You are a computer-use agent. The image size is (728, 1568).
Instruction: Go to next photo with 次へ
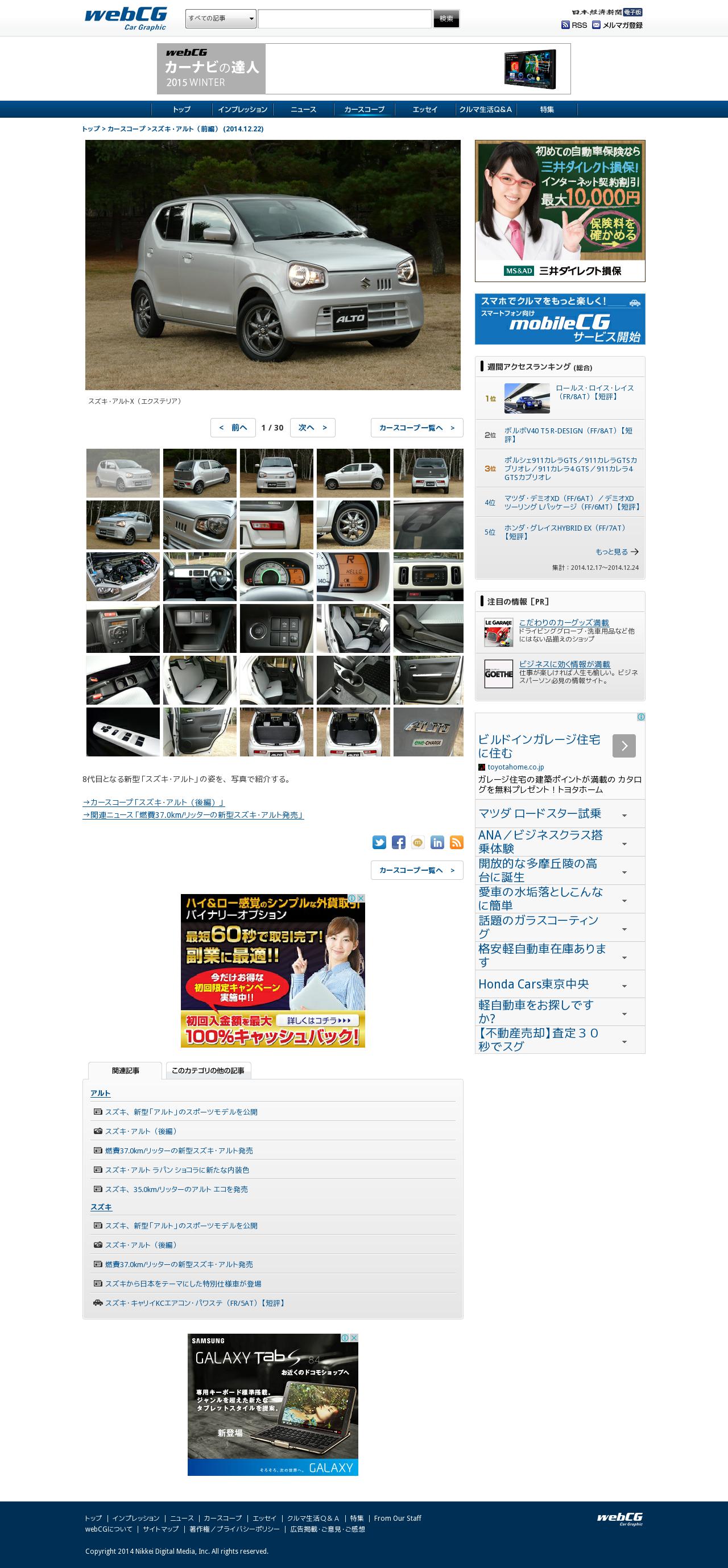point(313,428)
